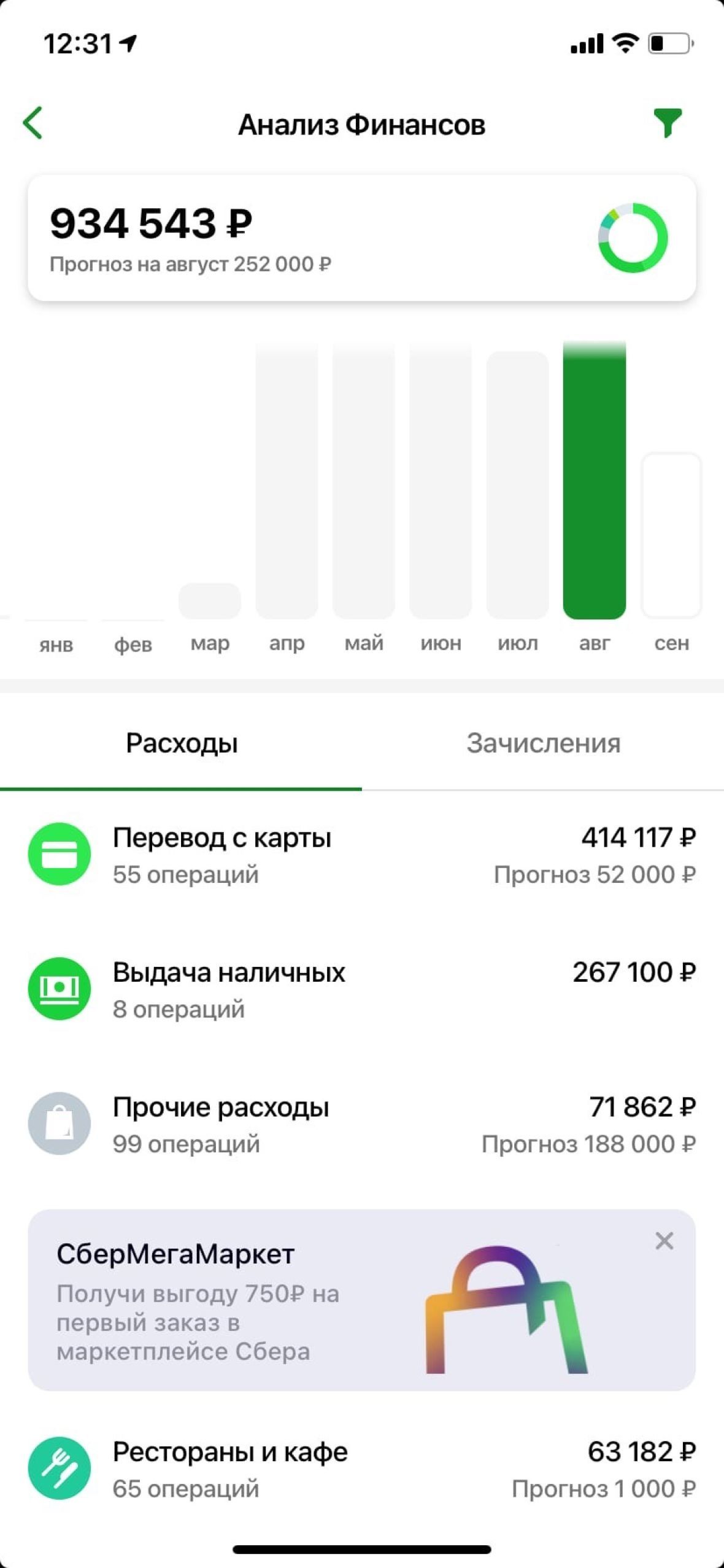Image resolution: width=724 pixels, height=1568 pixels.
Task: Go back using the green arrow
Action: pyautogui.click(x=33, y=123)
